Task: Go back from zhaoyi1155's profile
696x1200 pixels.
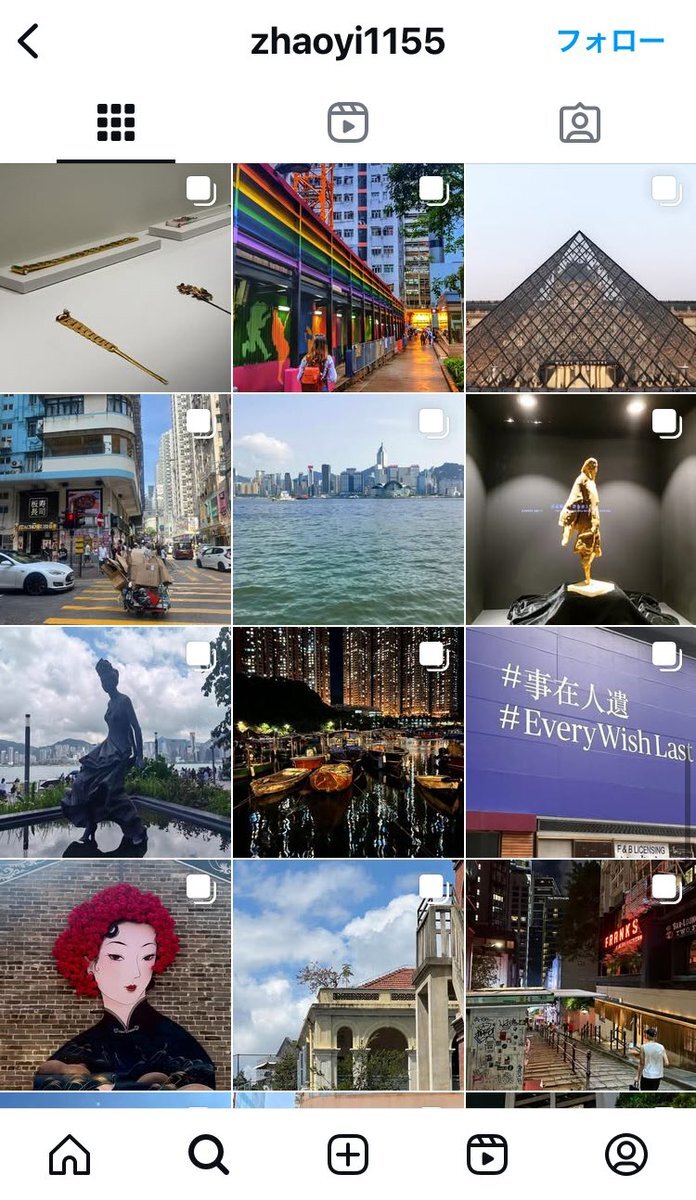Action: pos(29,42)
